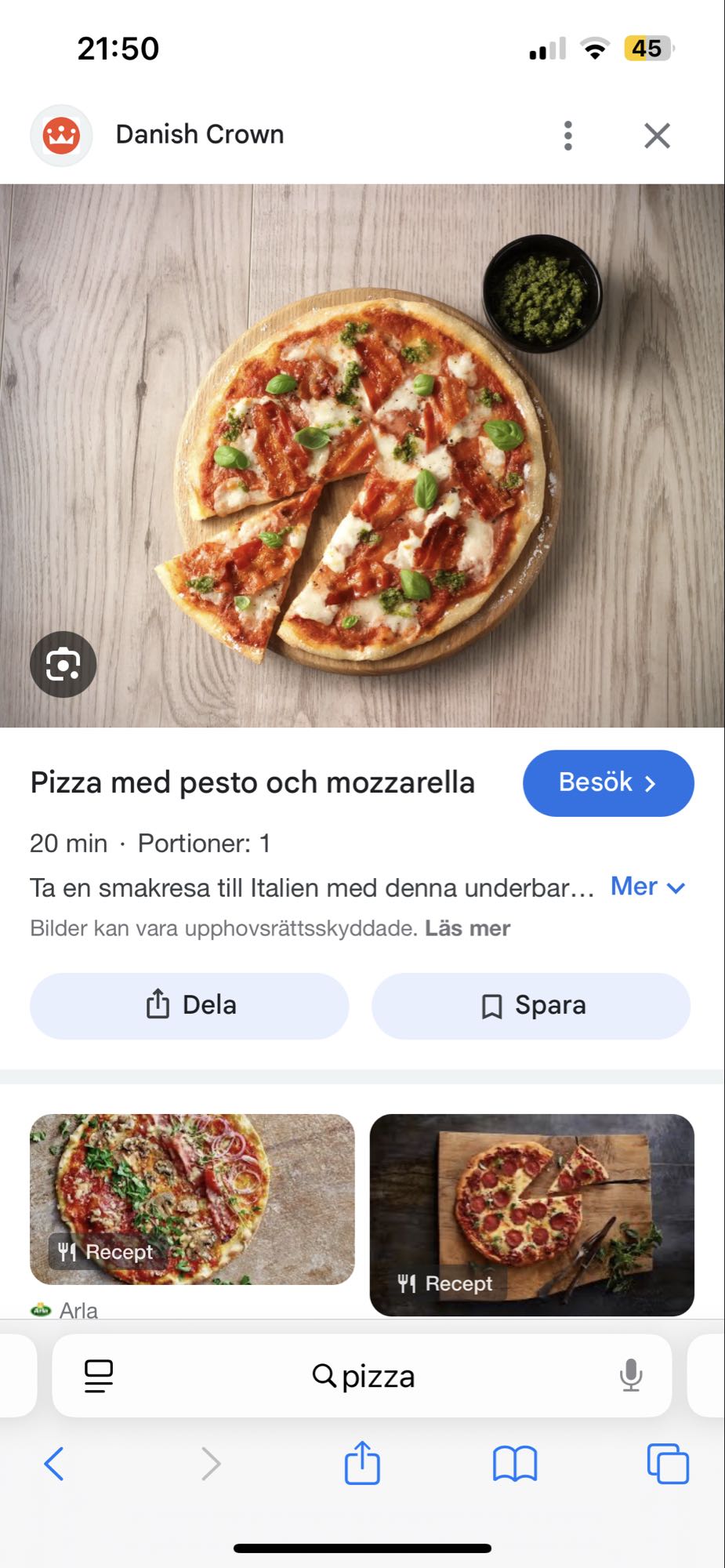Tap the chevron on the Besök button
Screen dimensions: 725x1568
click(651, 782)
